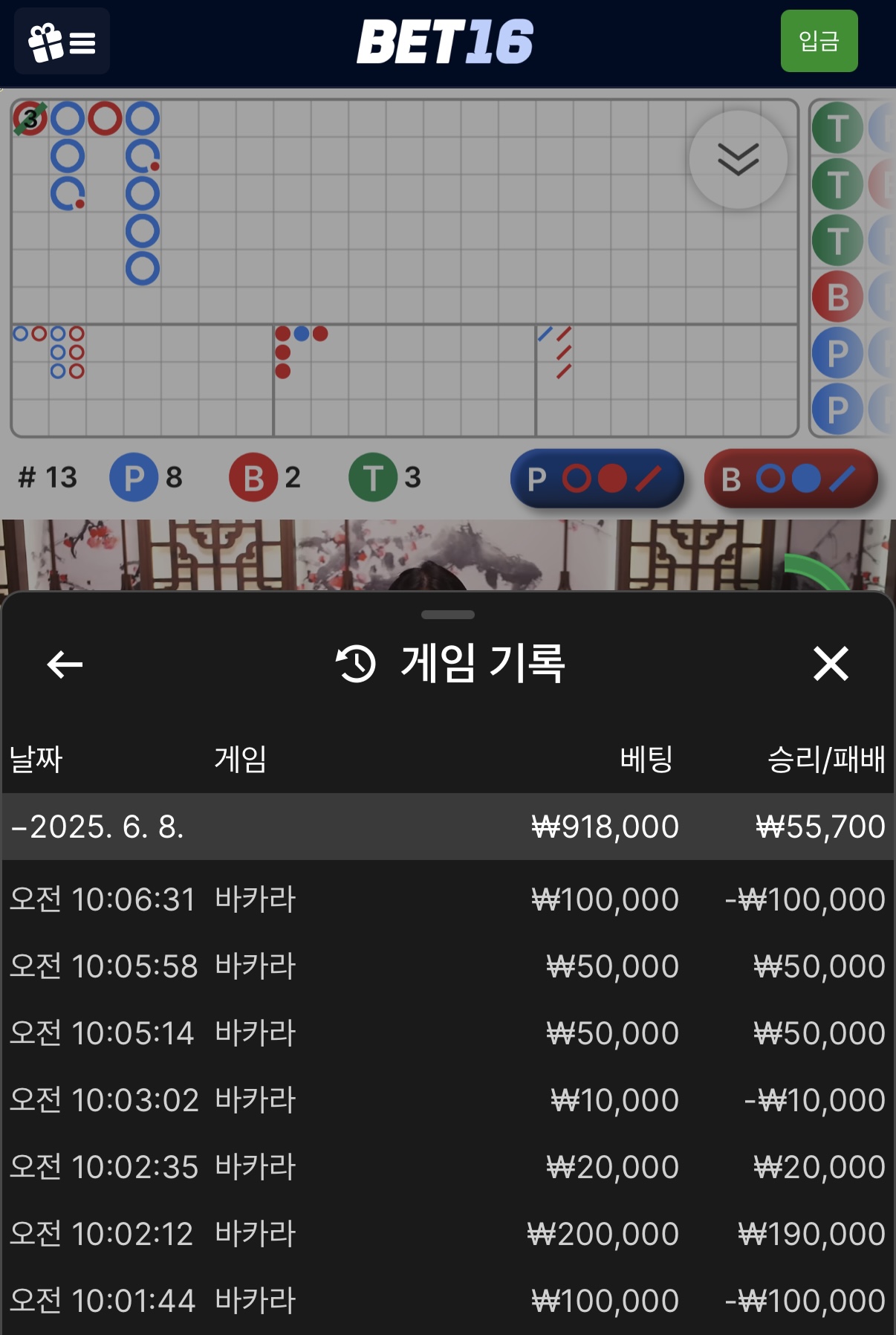
Task: Open the 오전 10:05:58 바카라 record
Action: 447,966
